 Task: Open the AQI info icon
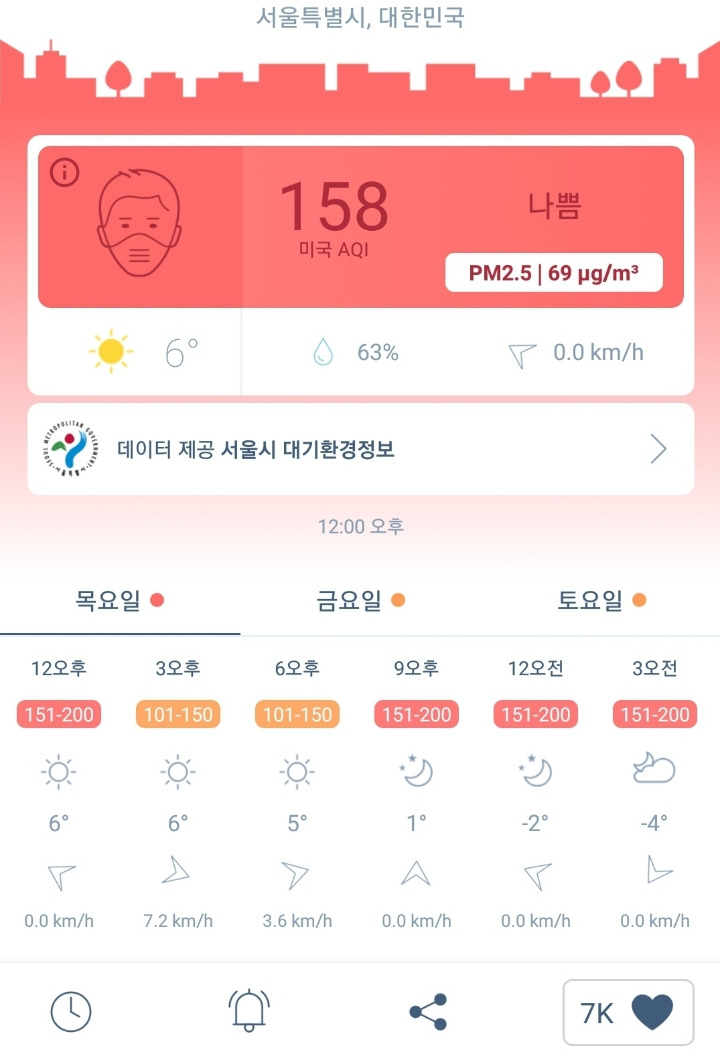click(x=65, y=173)
